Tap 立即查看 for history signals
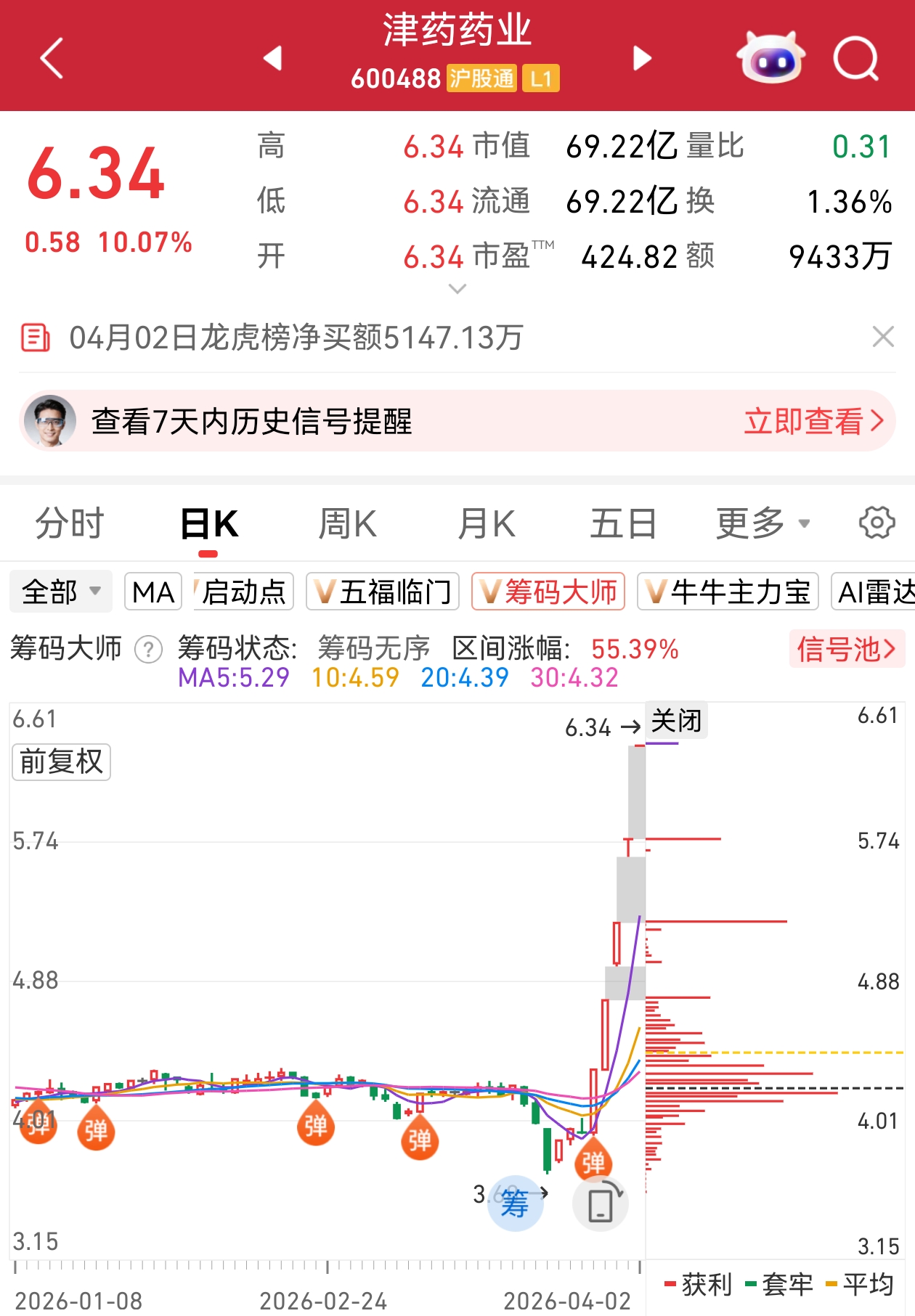915x1316 pixels. tap(813, 422)
